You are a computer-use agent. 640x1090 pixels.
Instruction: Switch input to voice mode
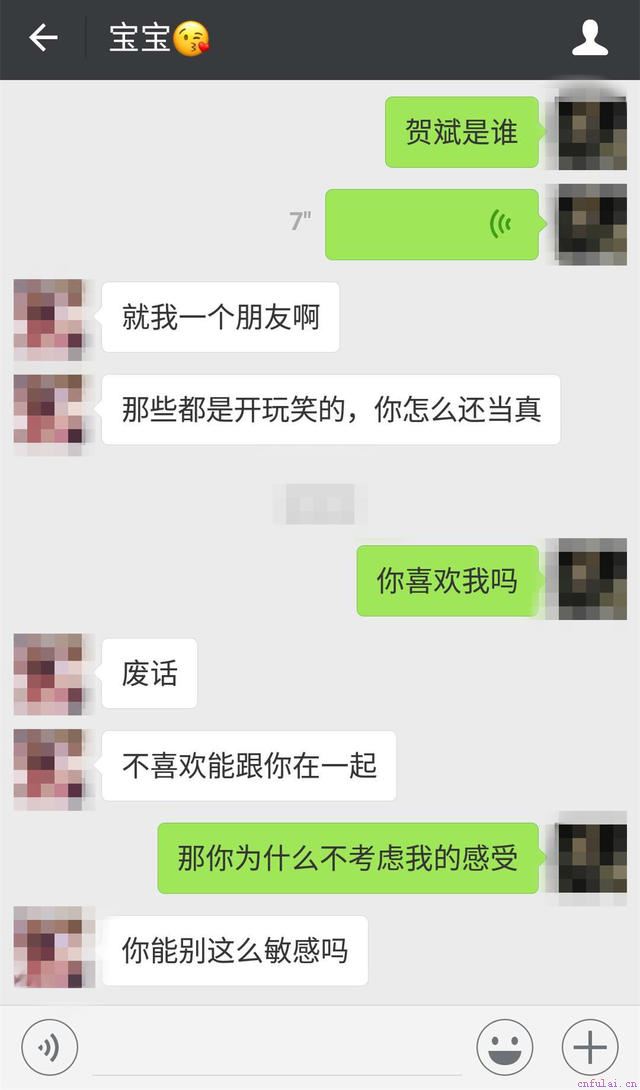click(x=48, y=1048)
